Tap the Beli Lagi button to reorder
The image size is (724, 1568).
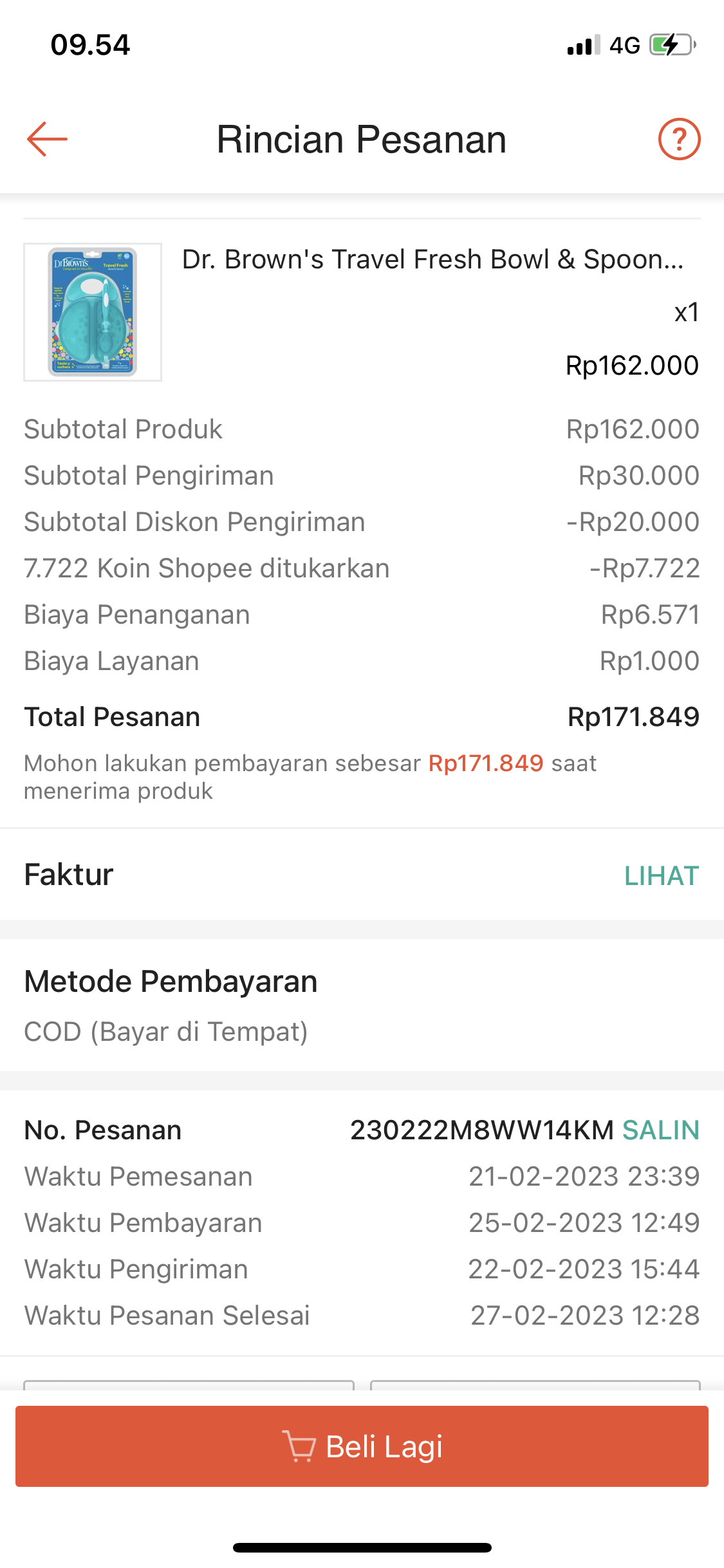point(362,1446)
